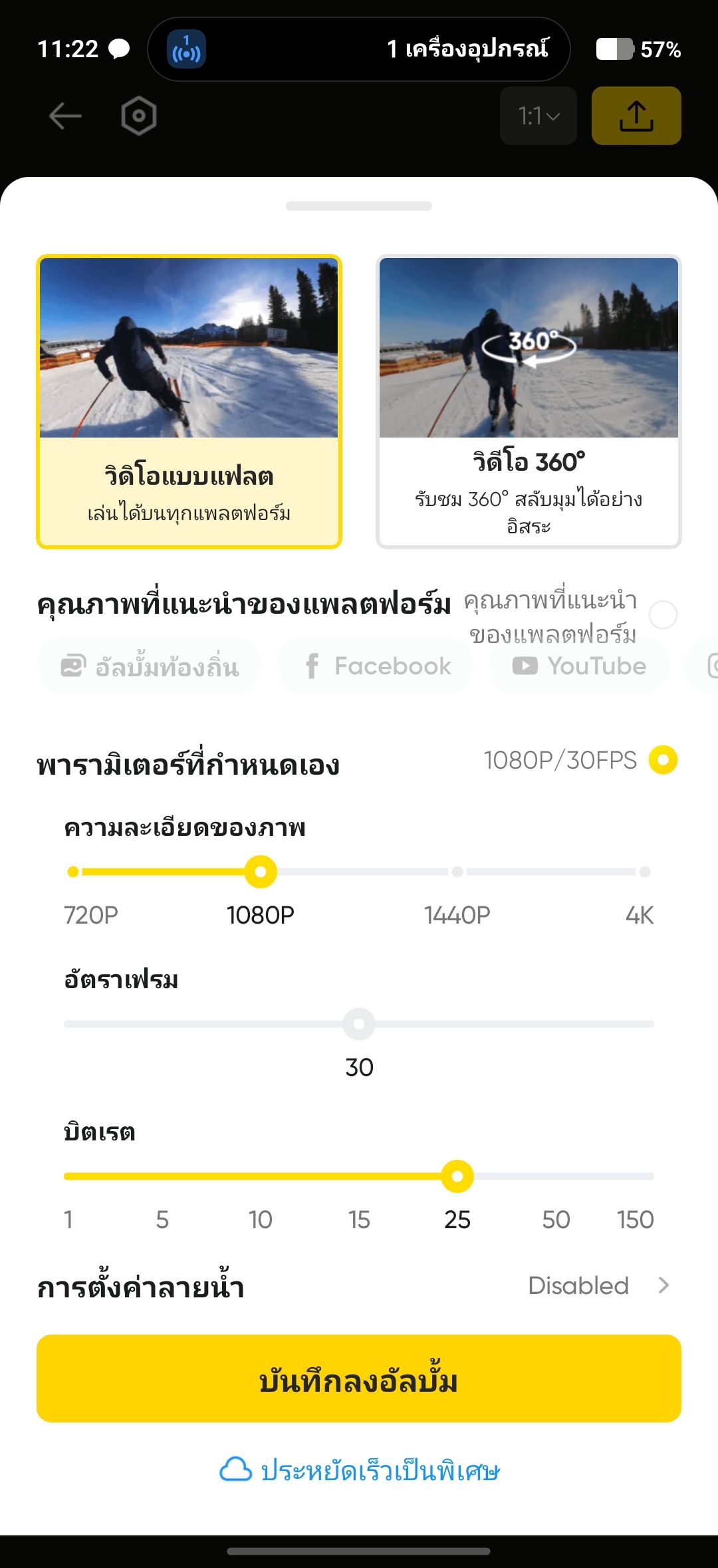Open the 1:1 aspect ratio dropdown
Image resolution: width=718 pixels, height=1568 pixels.
(538, 116)
